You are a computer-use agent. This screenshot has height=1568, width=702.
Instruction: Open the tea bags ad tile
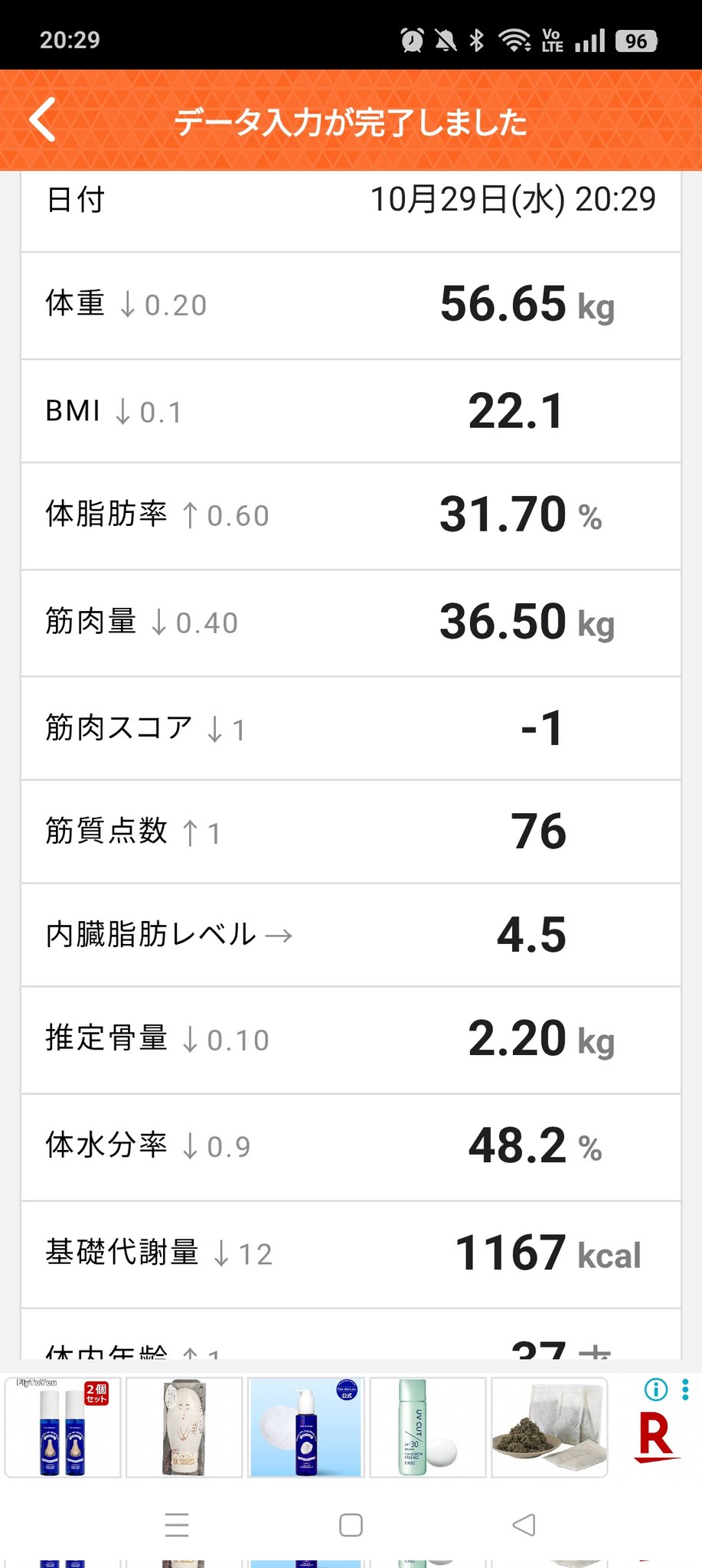(x=549, y=1427)
